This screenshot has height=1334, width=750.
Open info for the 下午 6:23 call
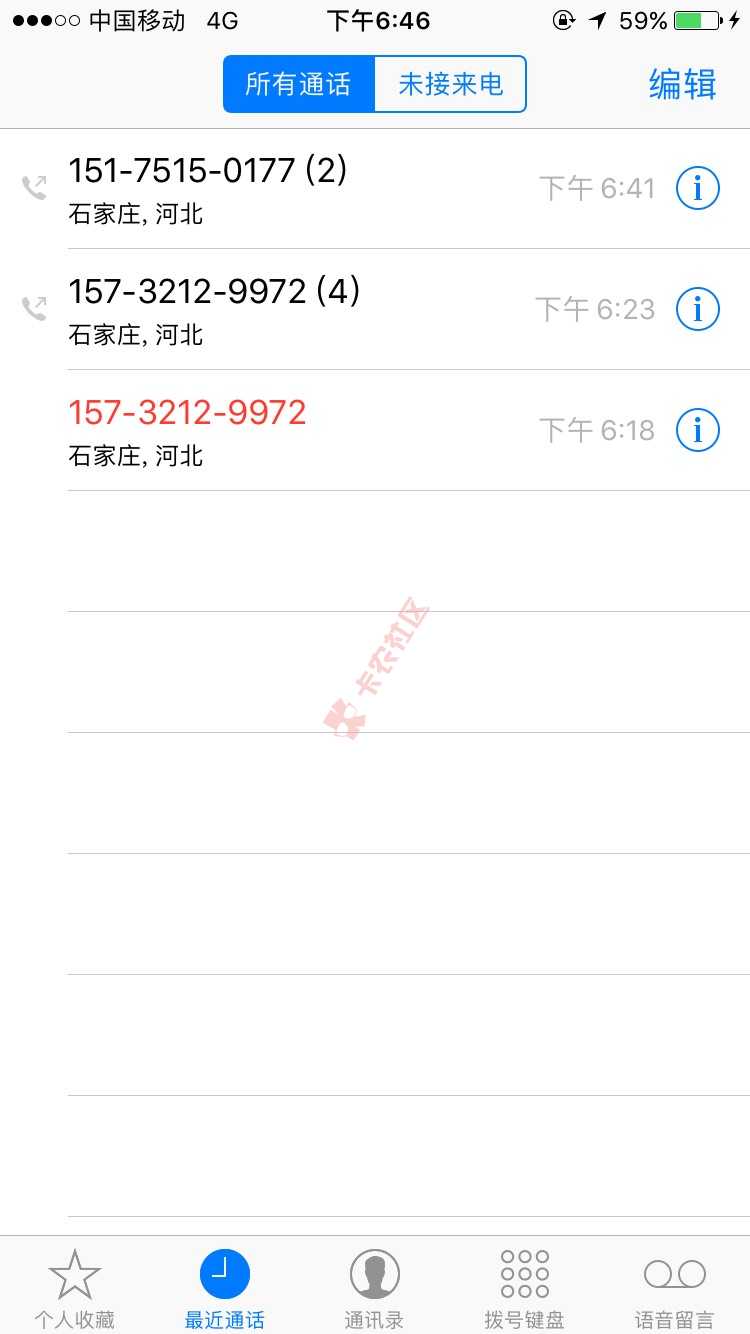point(698,309)
